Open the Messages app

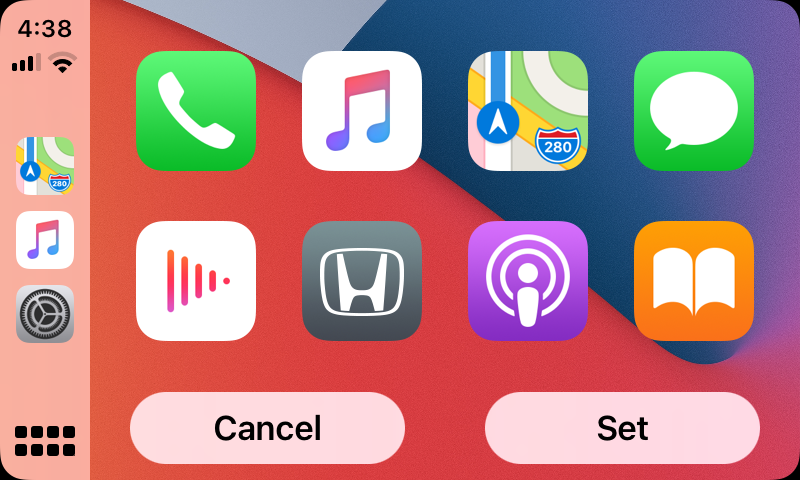[694, 111]
